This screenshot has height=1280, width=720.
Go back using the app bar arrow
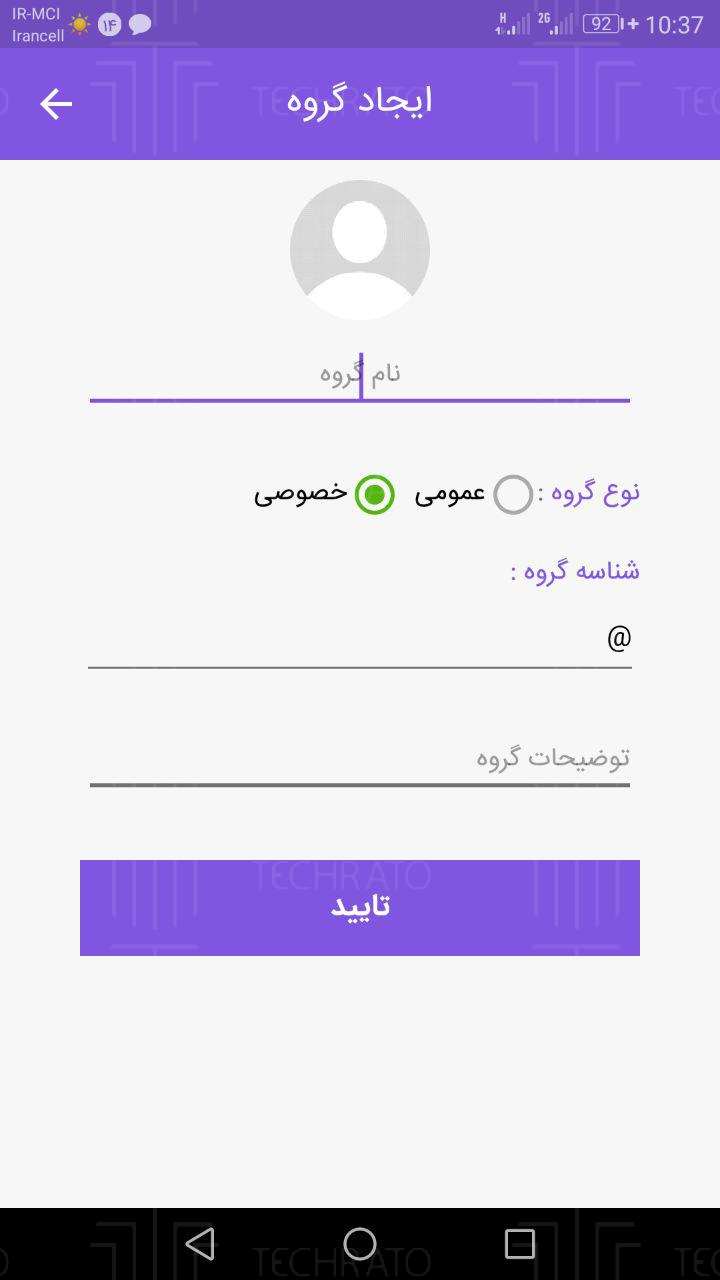pos(56,104)
